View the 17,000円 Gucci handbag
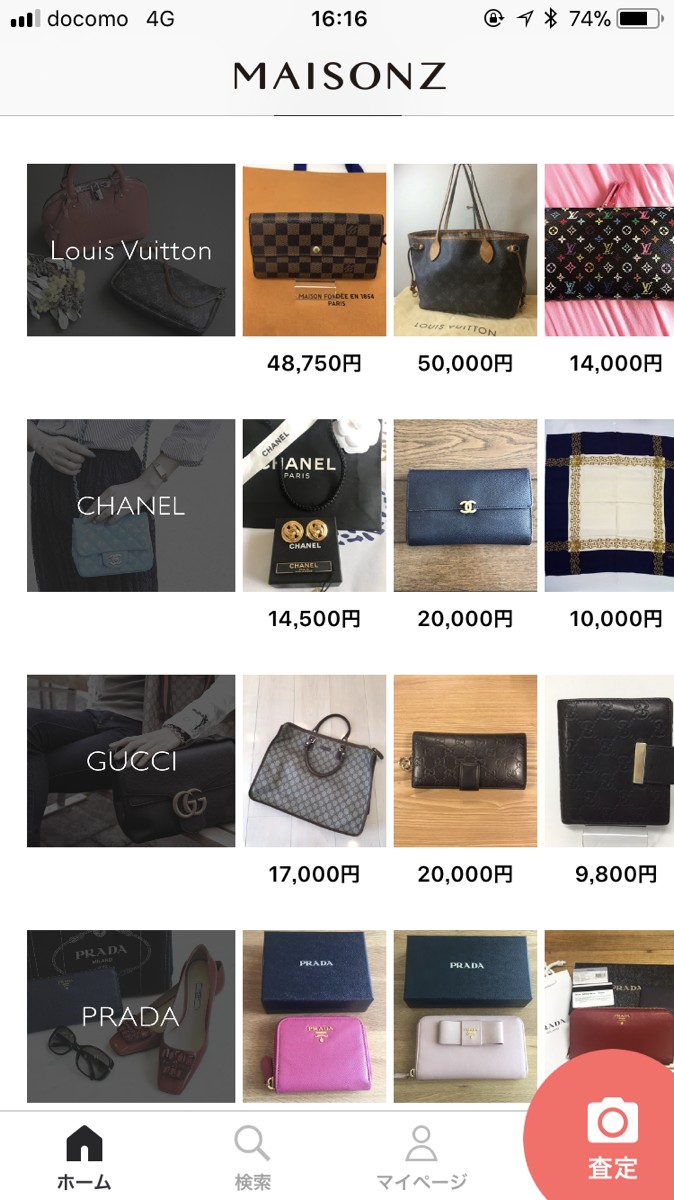The width and height of the screenshot is (674, 1200). coord(314,761)
